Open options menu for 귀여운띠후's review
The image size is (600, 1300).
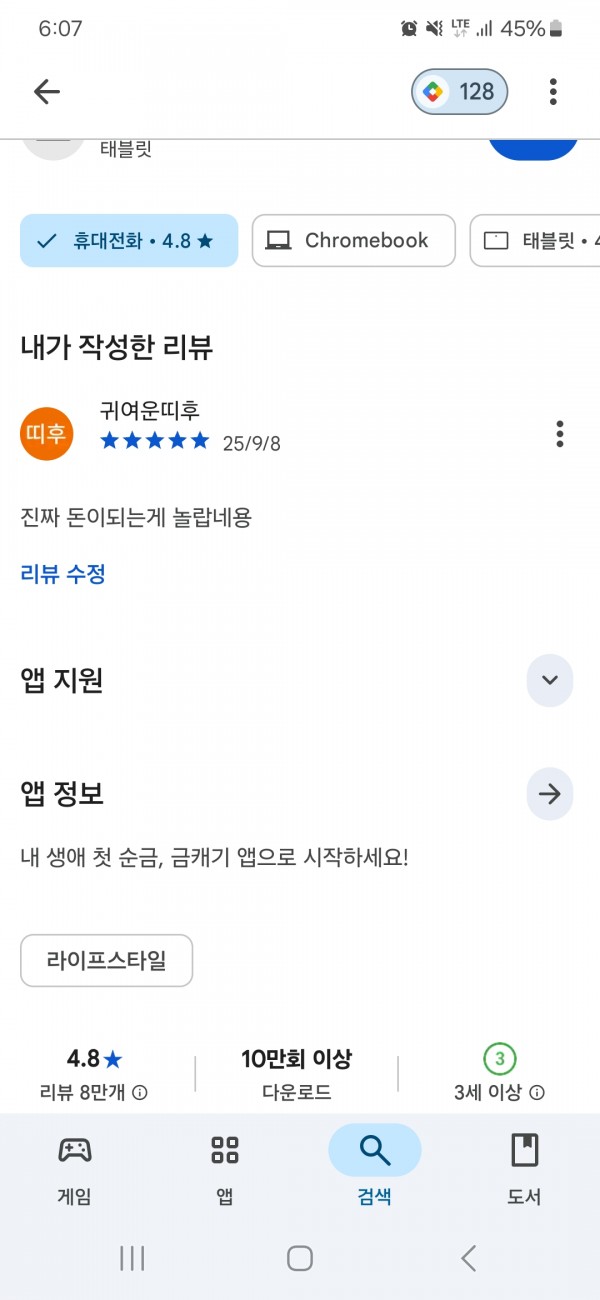click(x=560, y=434)
